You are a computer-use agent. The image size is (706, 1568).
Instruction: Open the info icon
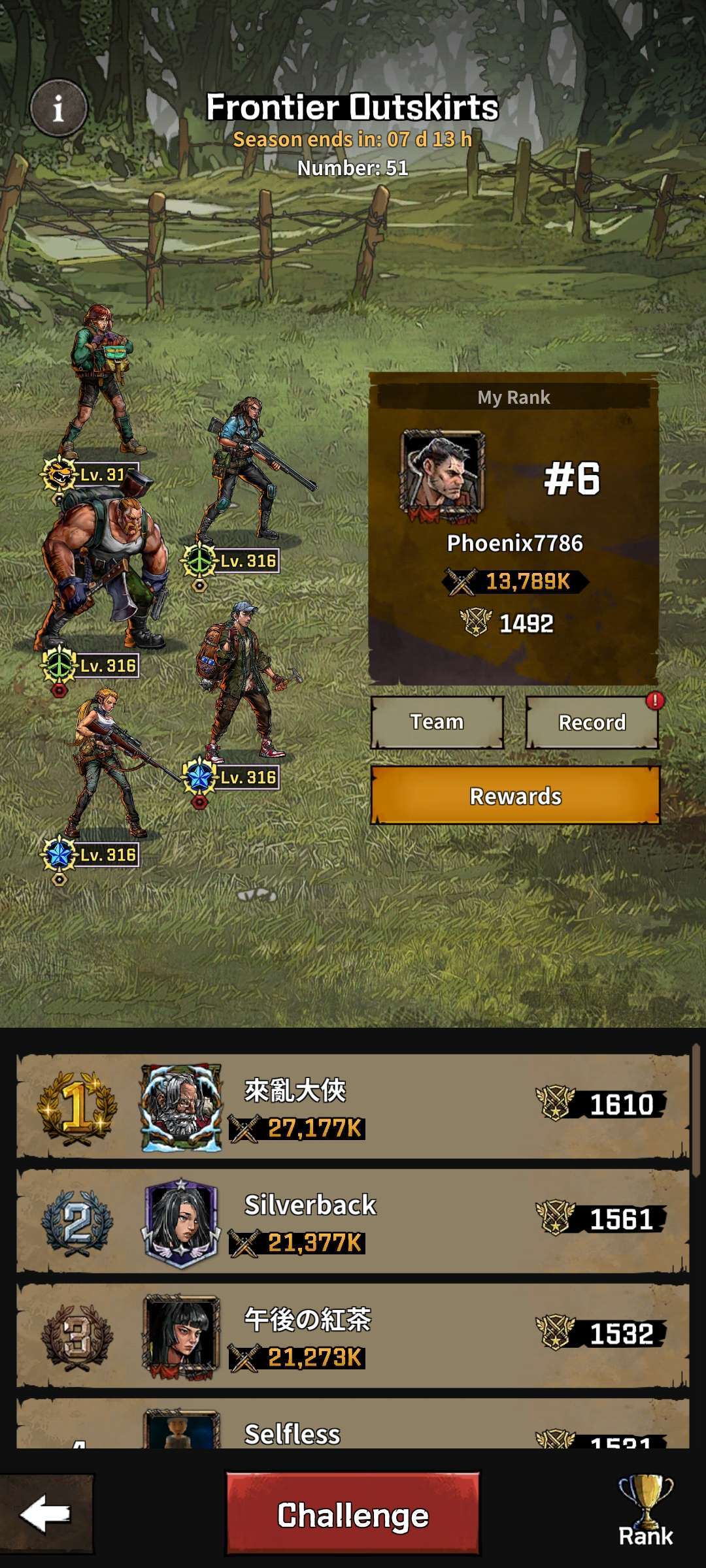pyautogui.click(x=58, y=108)
